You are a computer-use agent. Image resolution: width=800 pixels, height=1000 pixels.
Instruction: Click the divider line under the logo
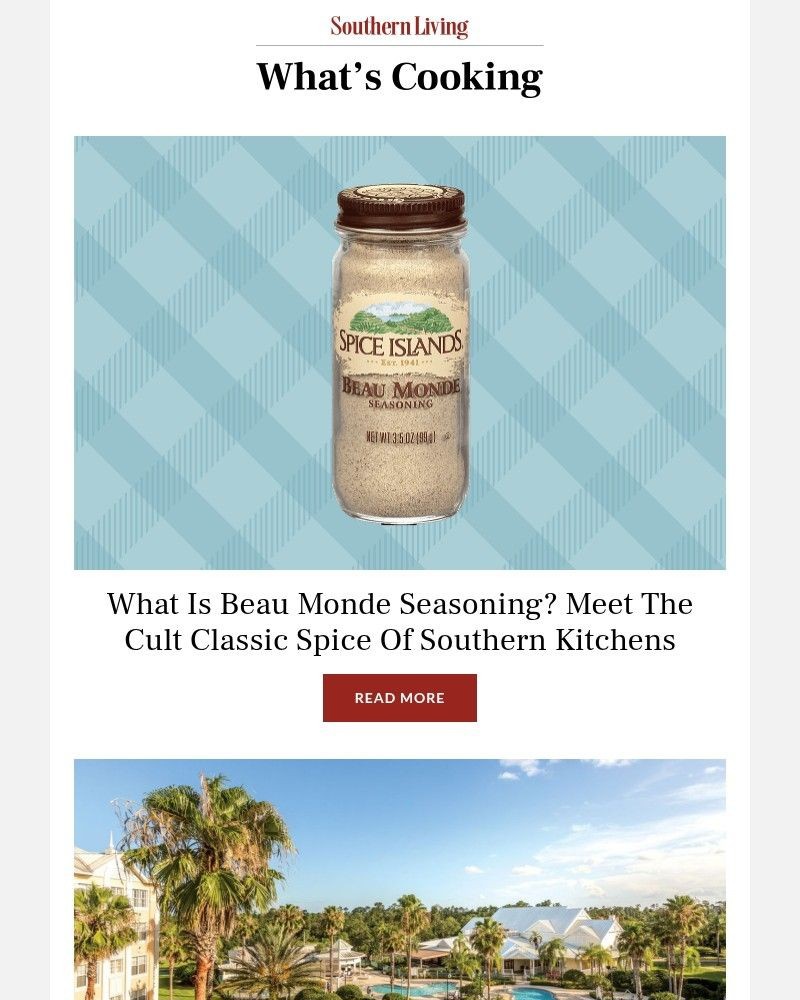point(400,44)
